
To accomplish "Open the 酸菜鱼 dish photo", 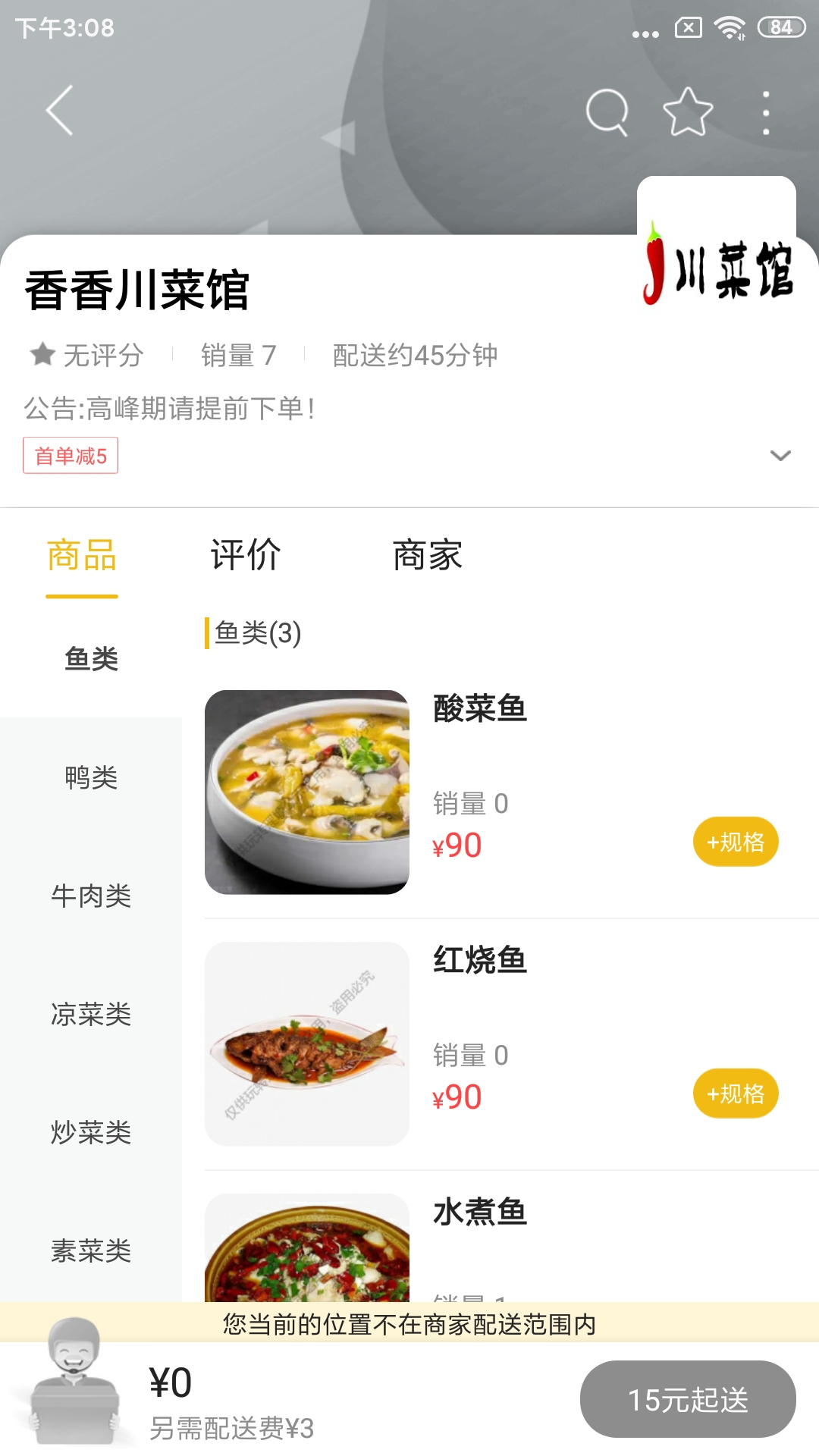I will pos(307,792).
